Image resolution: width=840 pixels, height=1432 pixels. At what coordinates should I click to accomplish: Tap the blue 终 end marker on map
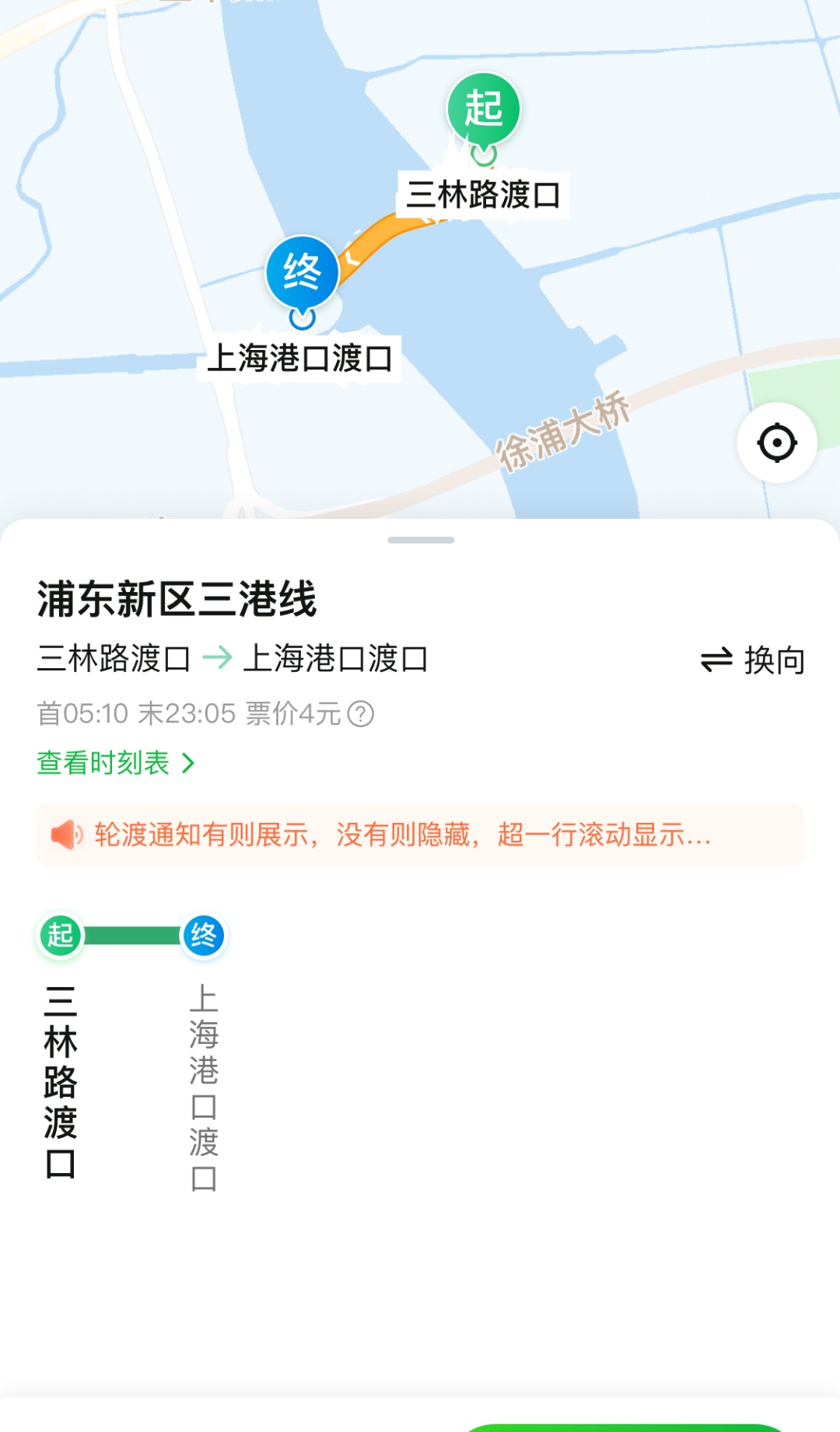pyautogui.click(x=302, y=273)
